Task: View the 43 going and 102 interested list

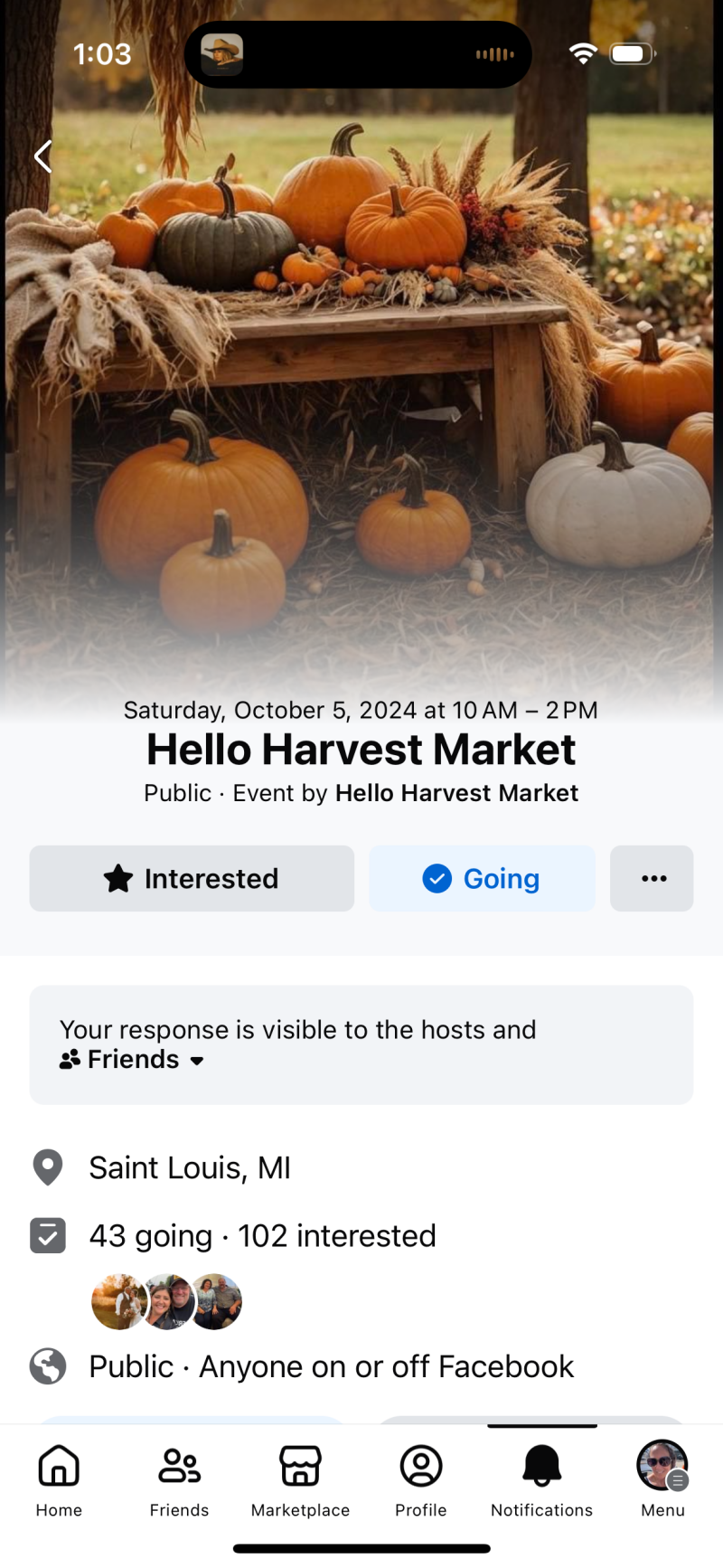Action: (x=262, y=1235)
